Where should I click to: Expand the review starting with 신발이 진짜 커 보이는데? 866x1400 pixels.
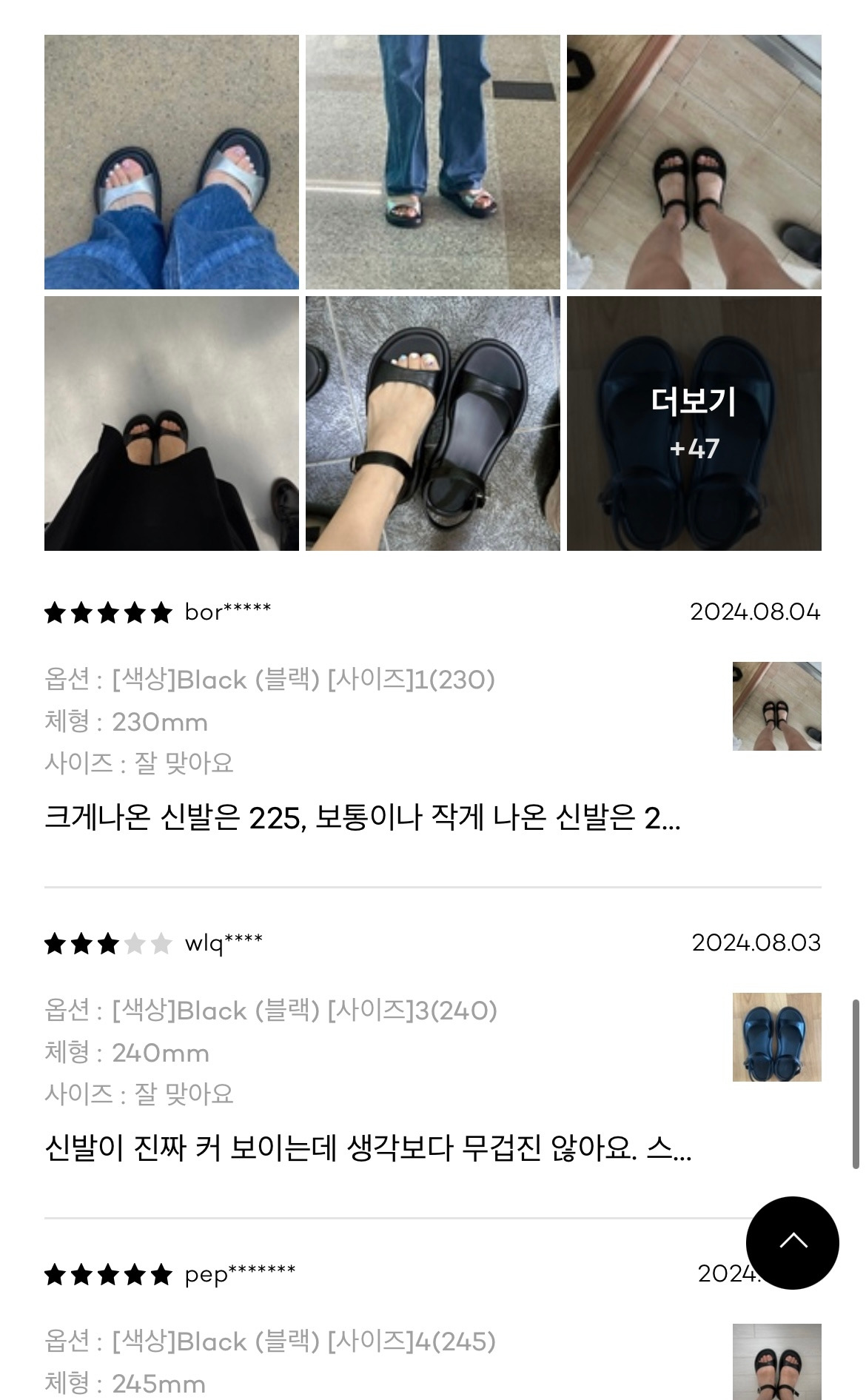click(x=368, y=1149)
